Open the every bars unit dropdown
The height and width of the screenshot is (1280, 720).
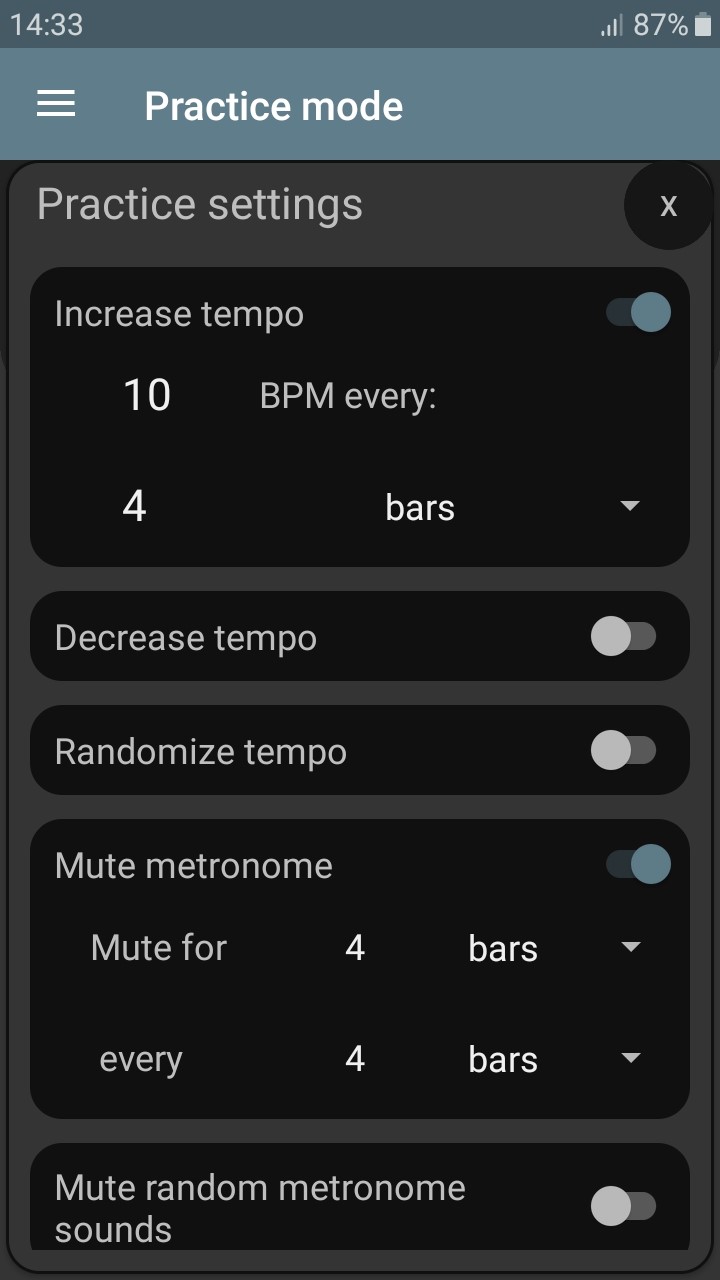point(553,1059)
